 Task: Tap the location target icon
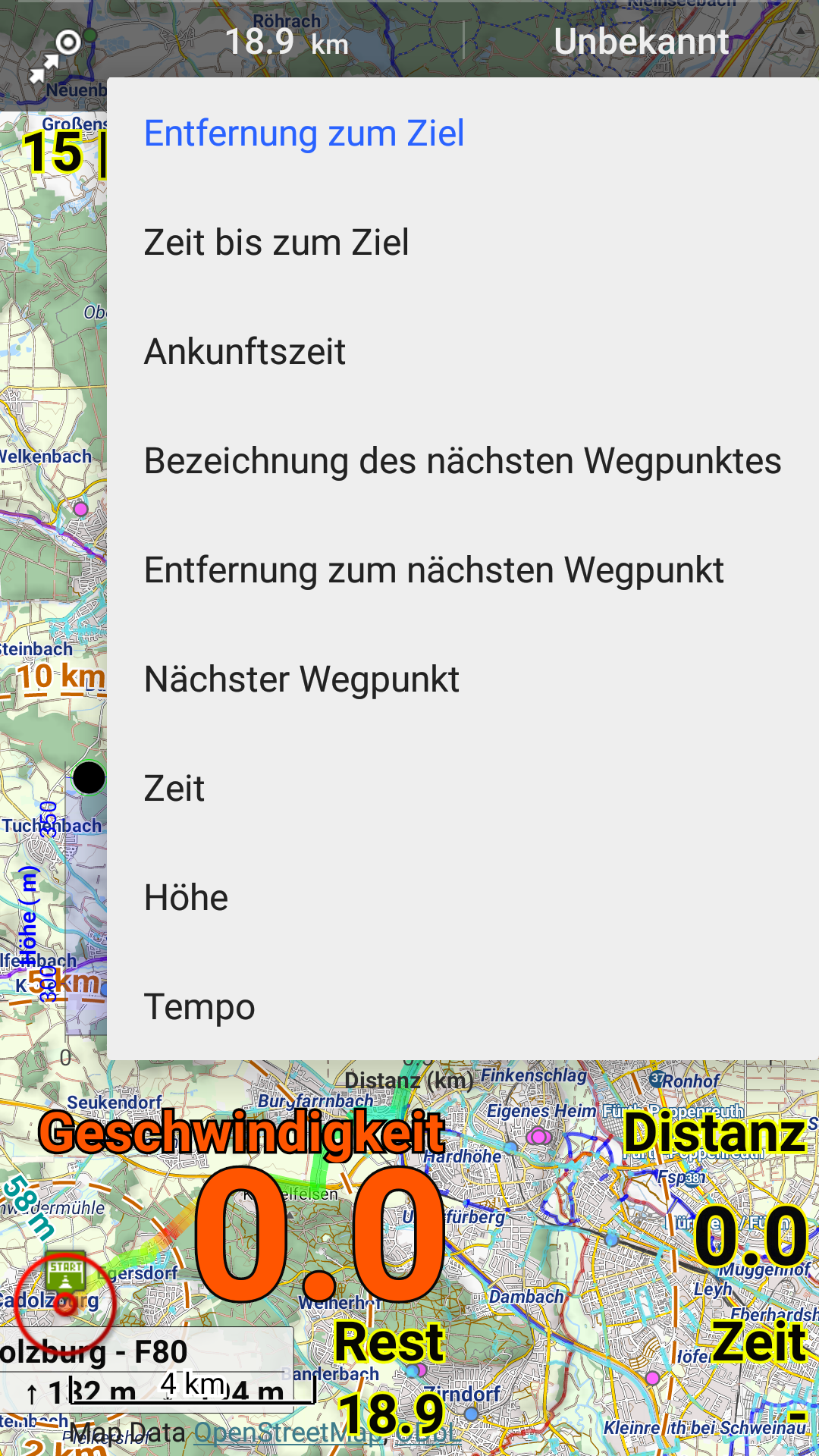pos(68,42)
